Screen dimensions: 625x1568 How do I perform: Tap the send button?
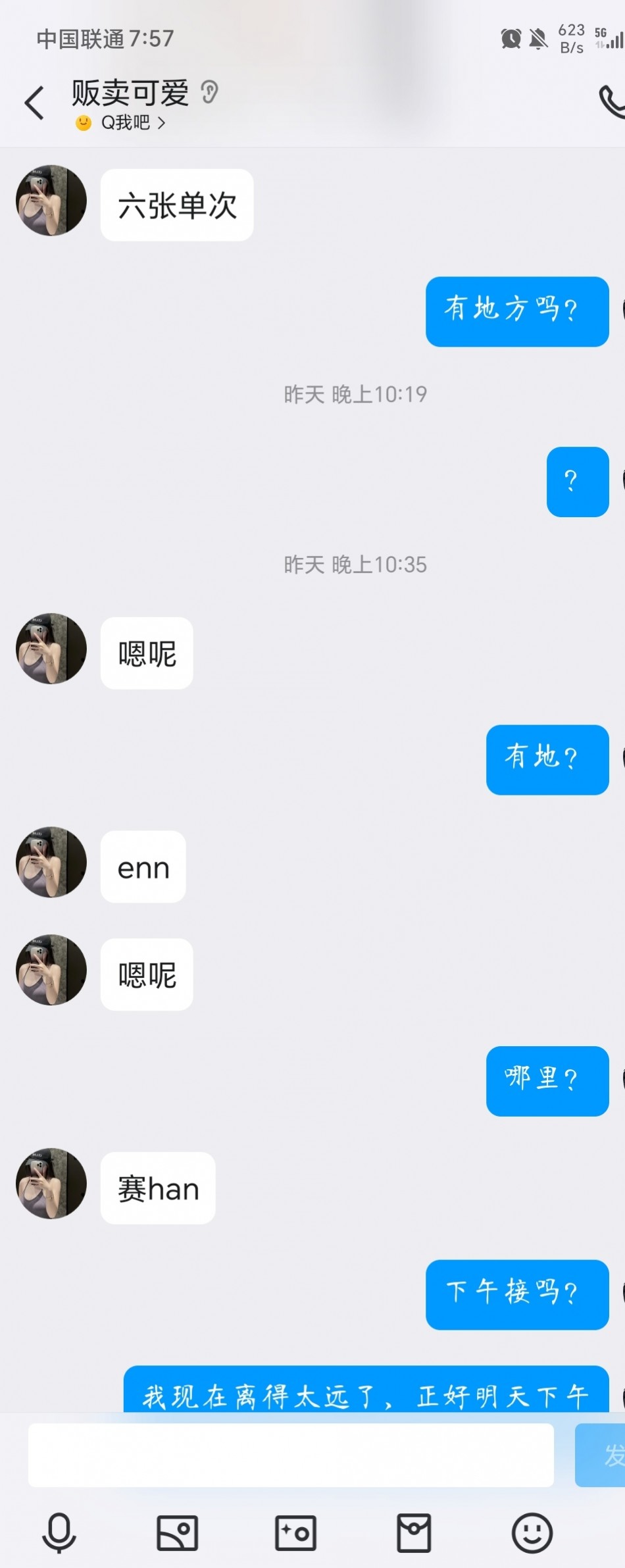point(602,1455)
